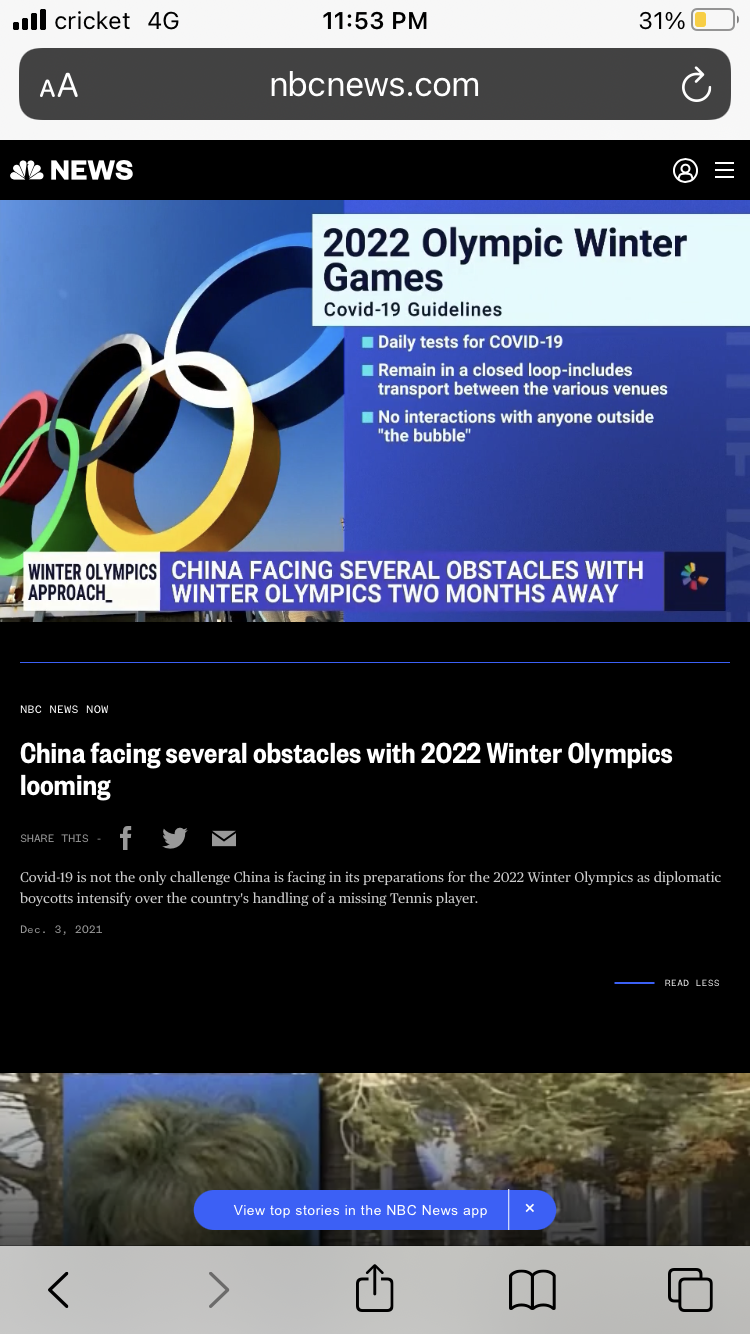Dismiss the NBC News app banner

coord(531,1209)
